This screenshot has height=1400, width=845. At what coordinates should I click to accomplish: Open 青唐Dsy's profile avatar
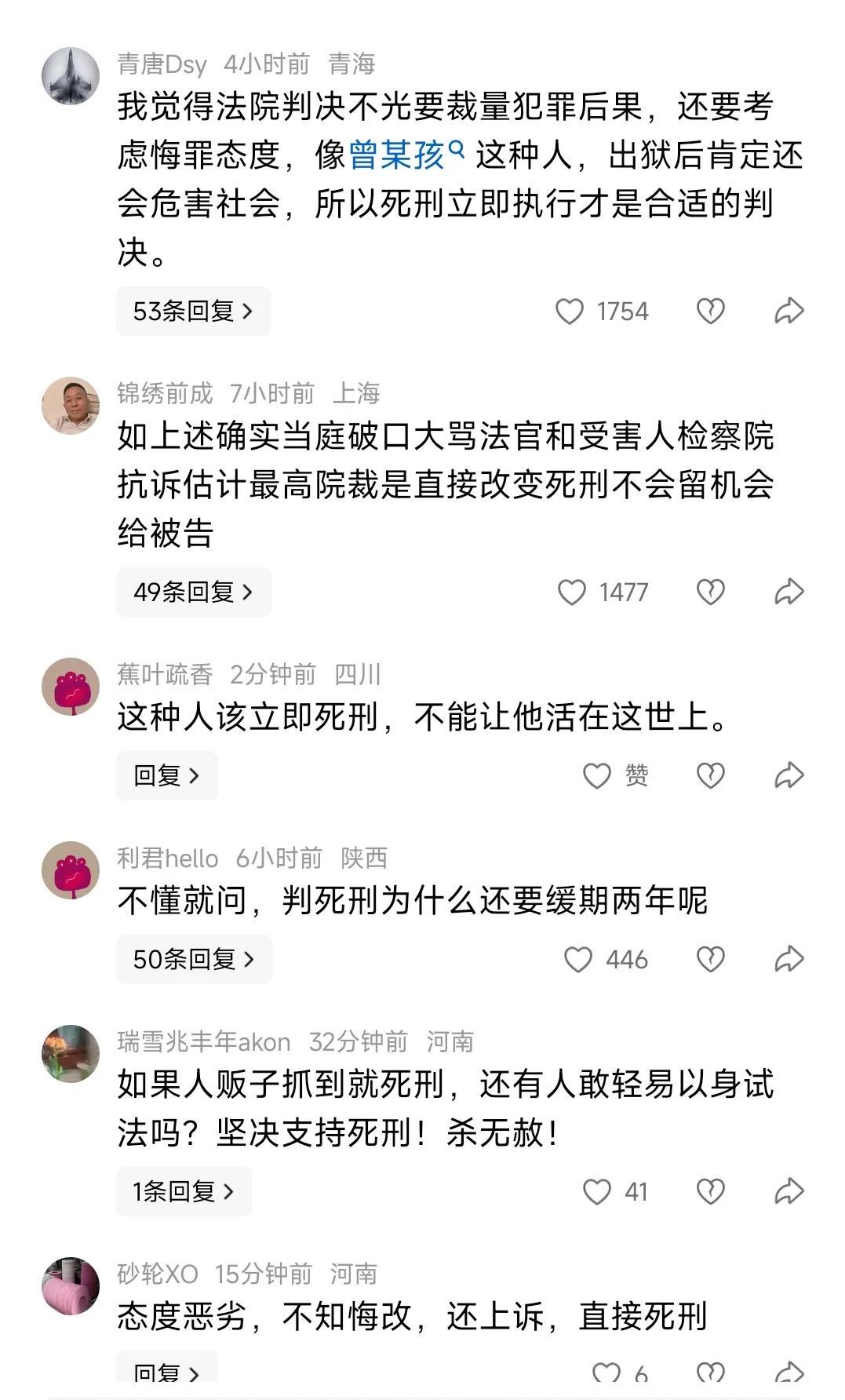71,76
